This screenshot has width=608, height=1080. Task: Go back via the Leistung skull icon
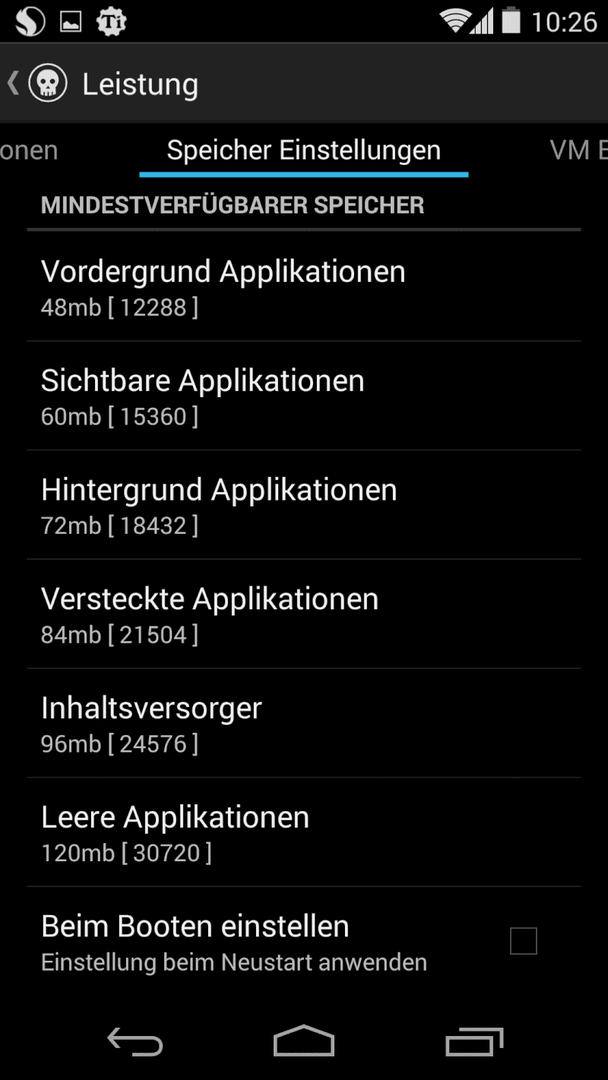(x=47, y=84)
